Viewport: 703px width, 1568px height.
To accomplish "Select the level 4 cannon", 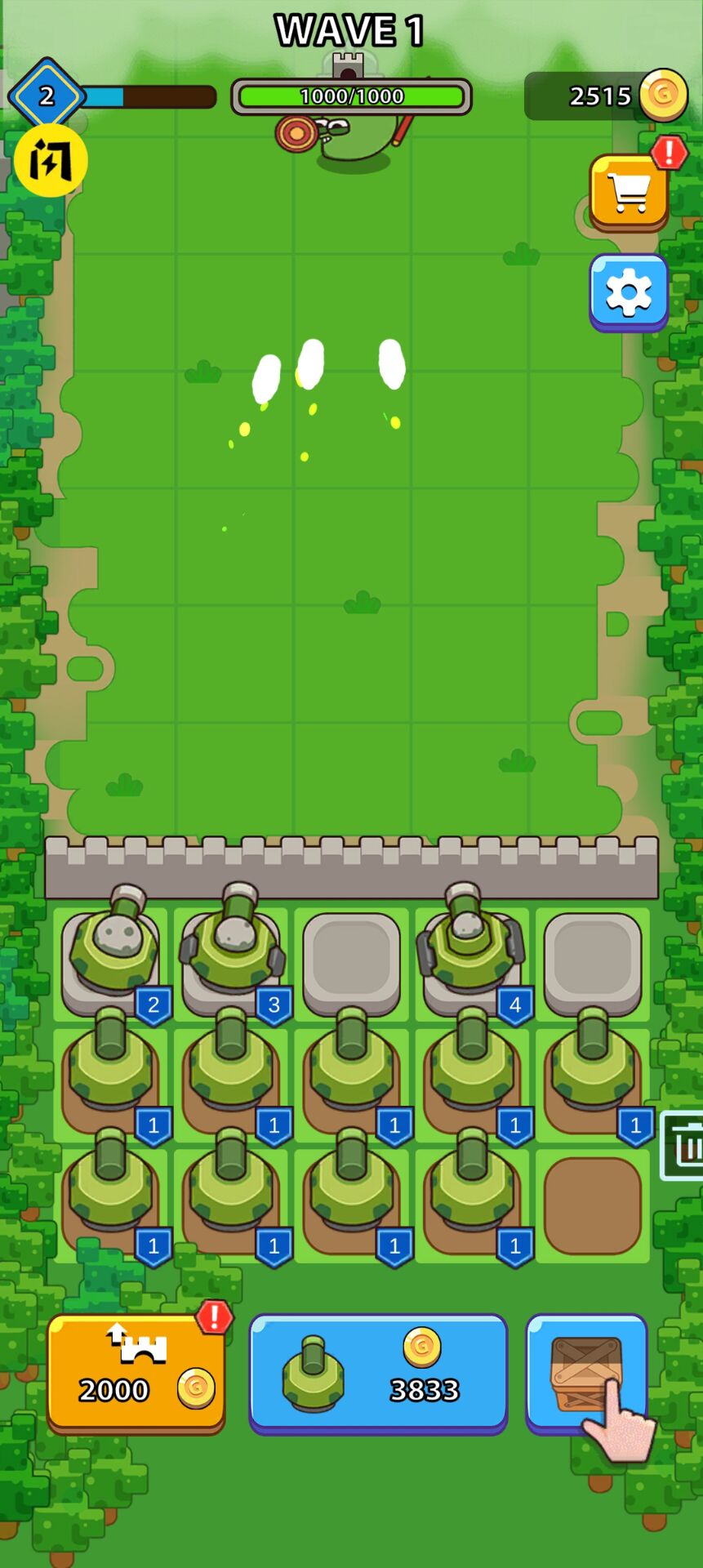I will coord(470,951).
